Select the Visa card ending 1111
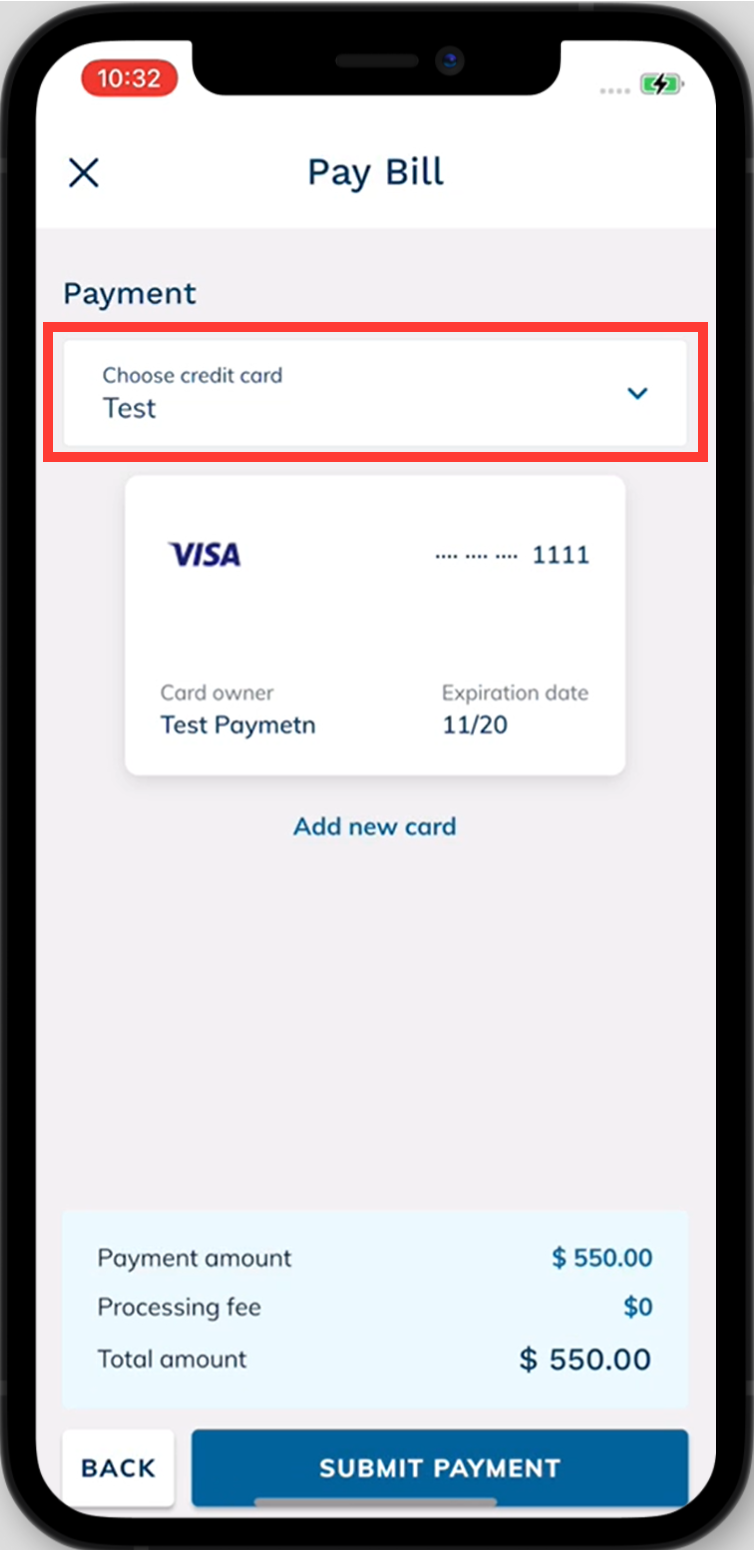Viewport: 754px width, 1550px height. click(x=375, y=625)
